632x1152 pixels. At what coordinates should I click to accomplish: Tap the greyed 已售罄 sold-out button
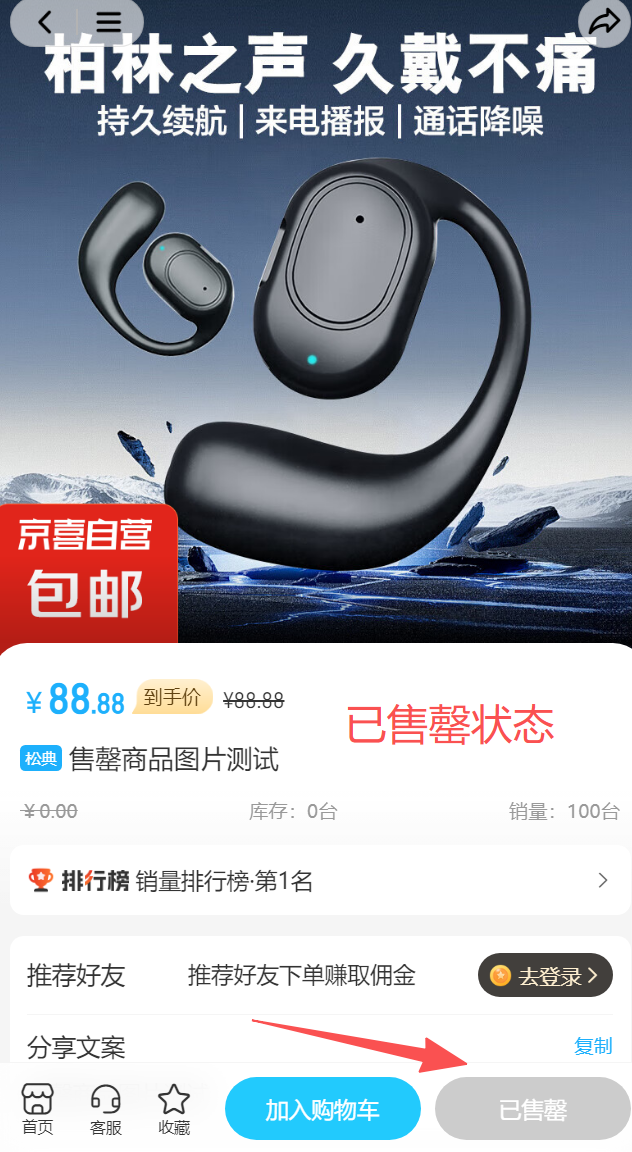532,1109
